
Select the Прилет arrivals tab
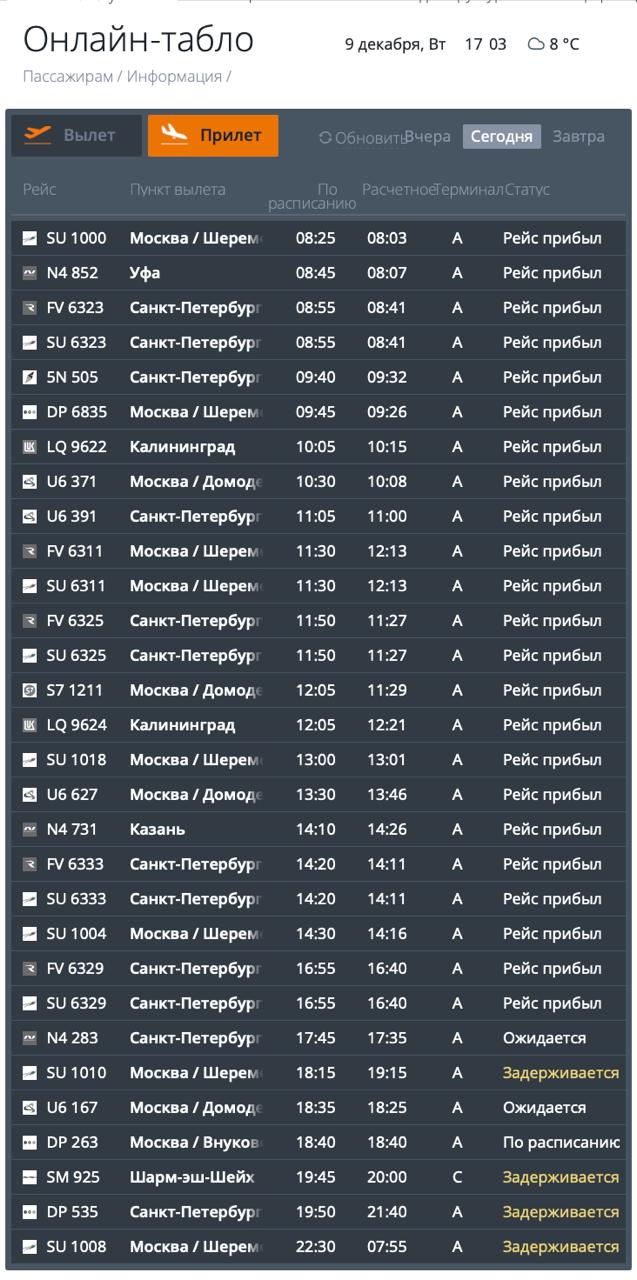213,136
